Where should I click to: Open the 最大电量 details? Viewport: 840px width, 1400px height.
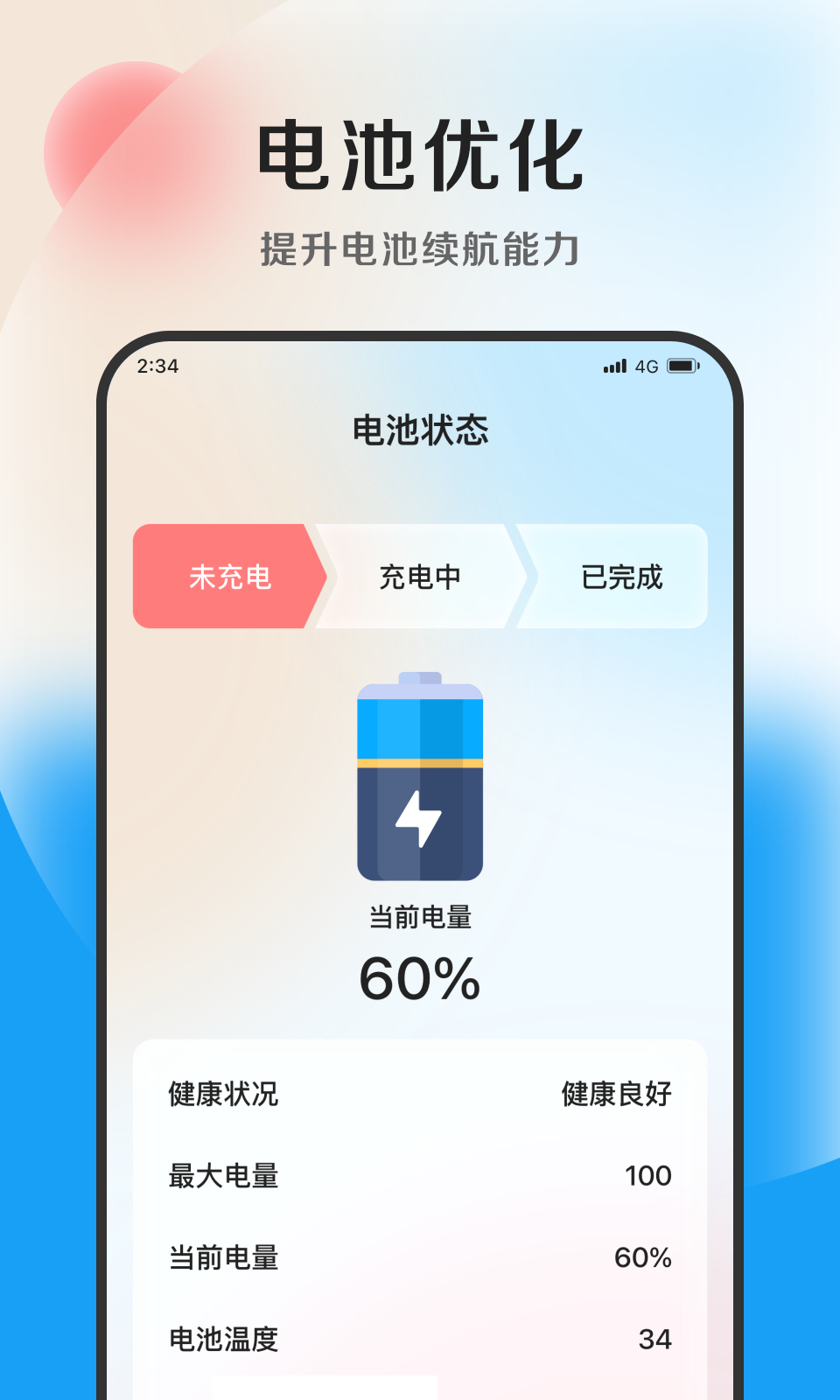(420, 1176)
